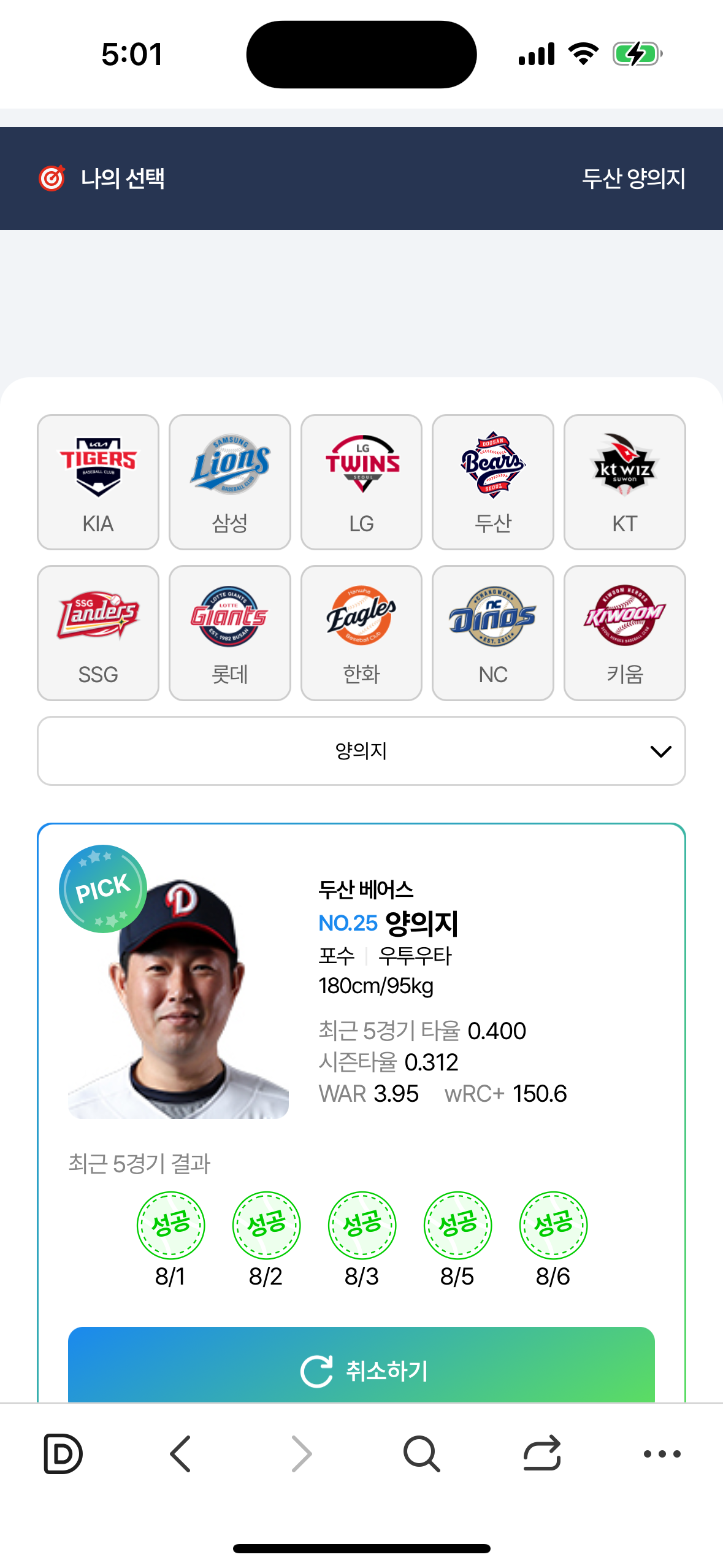
Task: Select the LG Twins team
Action: (361, 482)
